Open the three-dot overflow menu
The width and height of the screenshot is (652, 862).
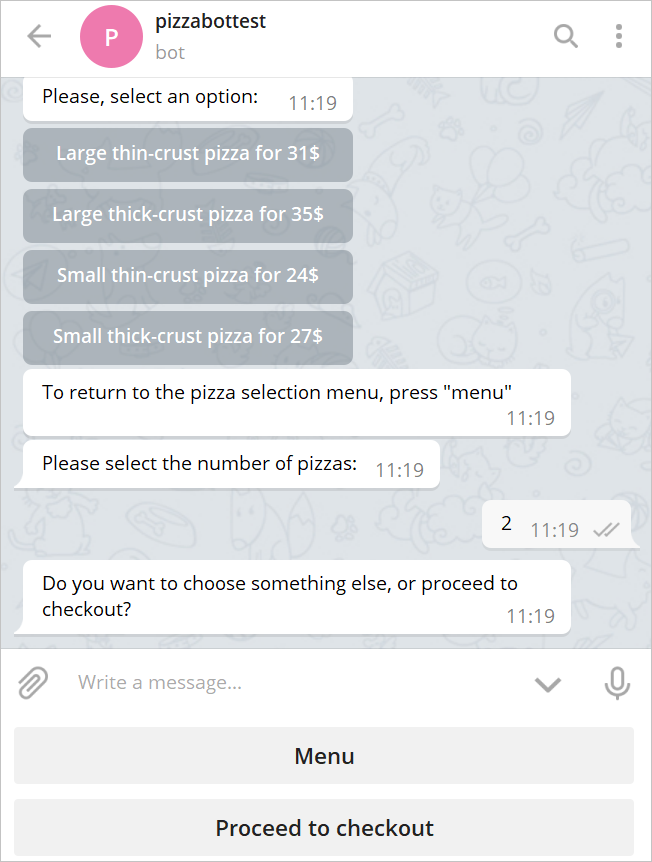click(x=619, y=37)
